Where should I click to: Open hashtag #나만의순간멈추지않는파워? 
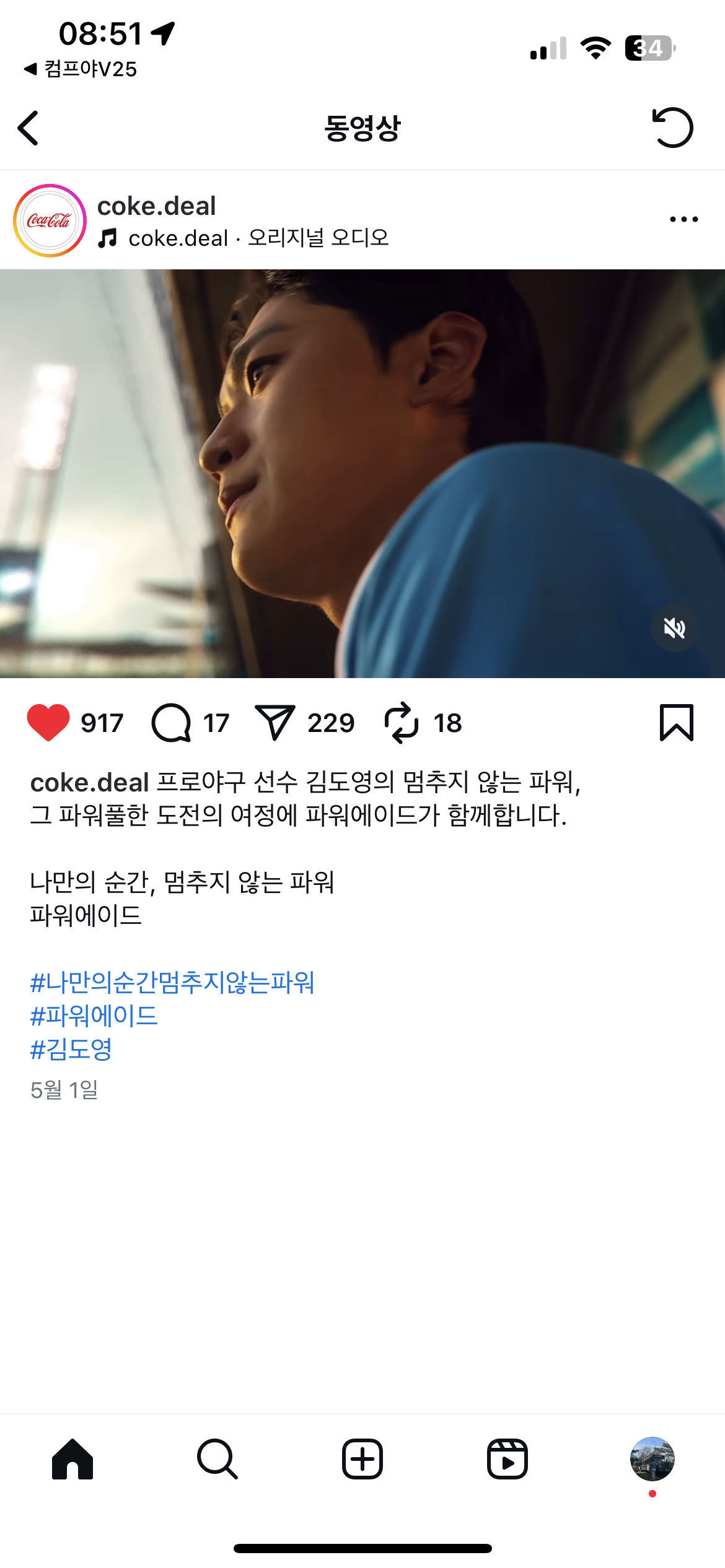click(x=172, y=982)
